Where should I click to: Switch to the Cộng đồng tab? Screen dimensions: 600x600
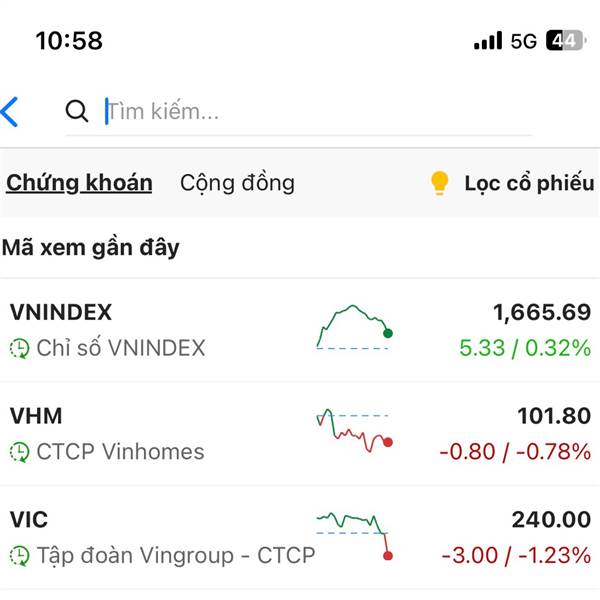tap(237, 183)
